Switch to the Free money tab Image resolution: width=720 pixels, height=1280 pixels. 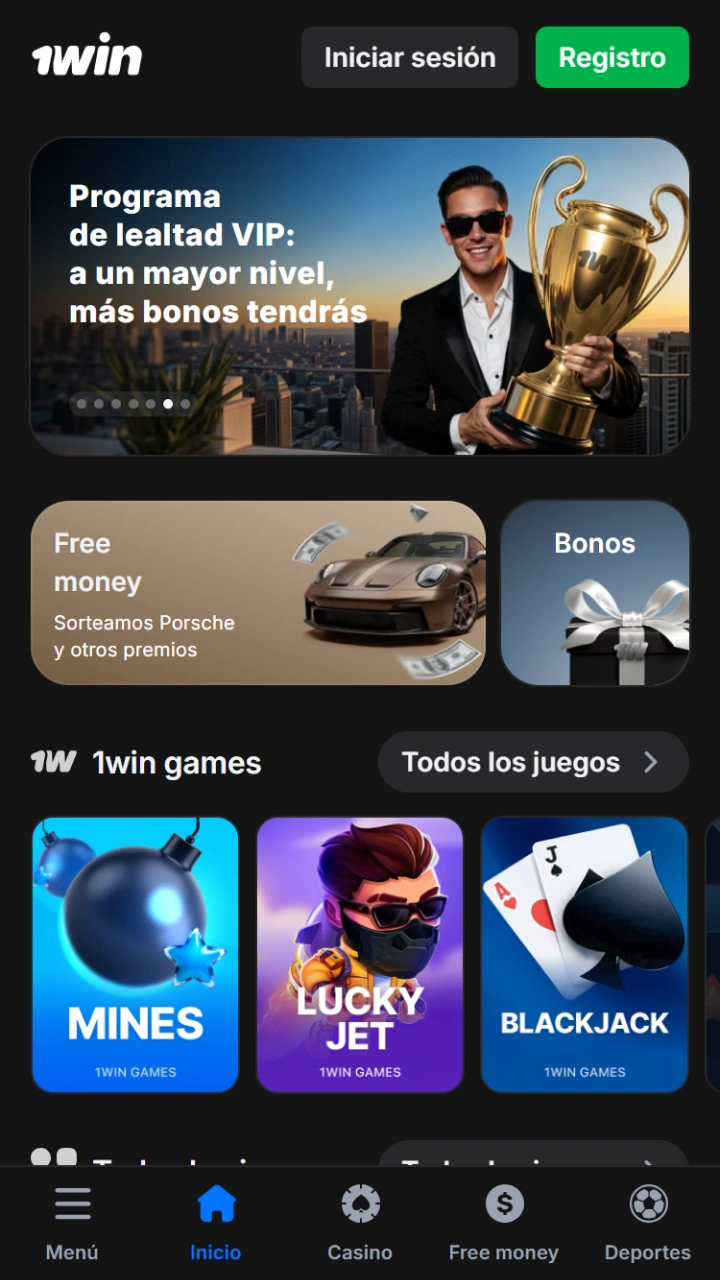point(504,1223)
